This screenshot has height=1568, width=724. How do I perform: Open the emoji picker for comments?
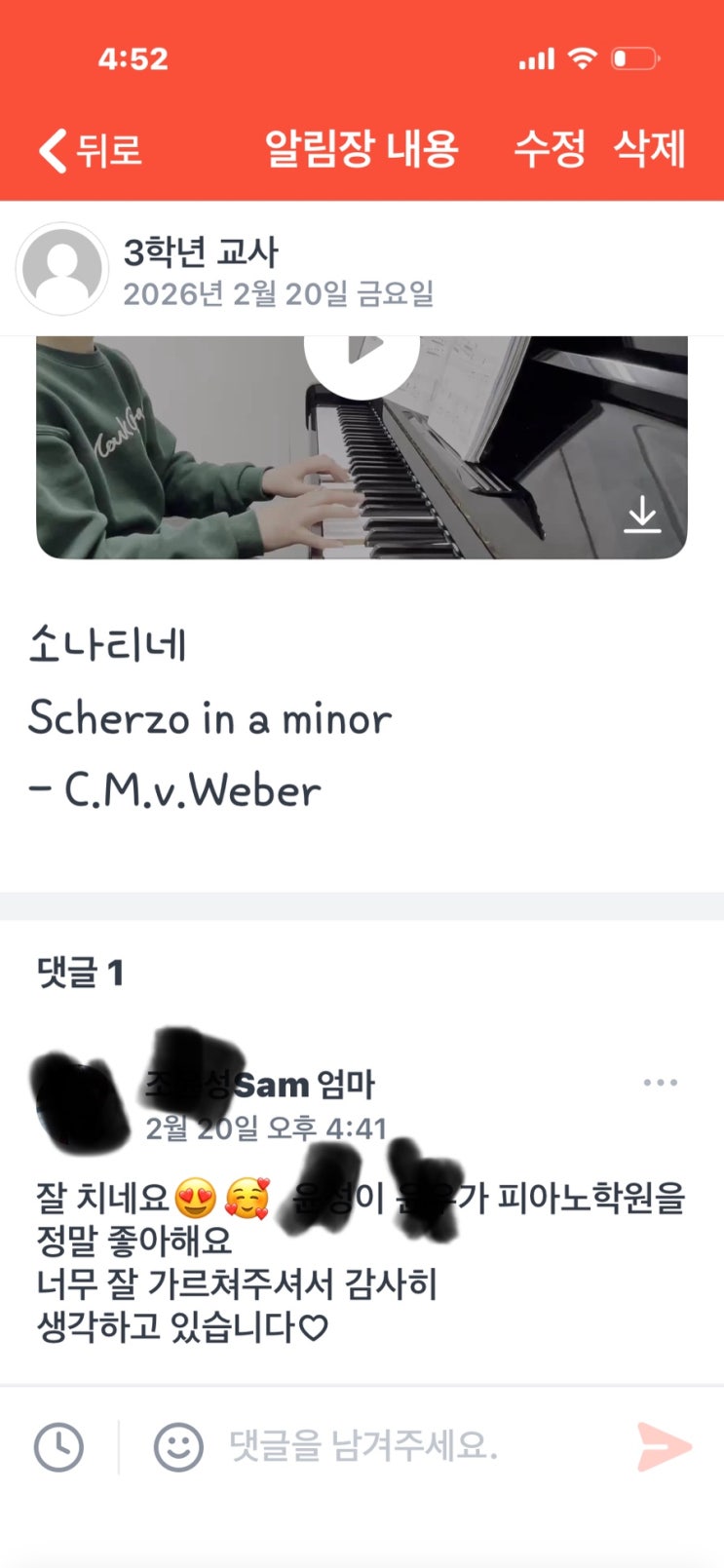[x=178, y=1446]
